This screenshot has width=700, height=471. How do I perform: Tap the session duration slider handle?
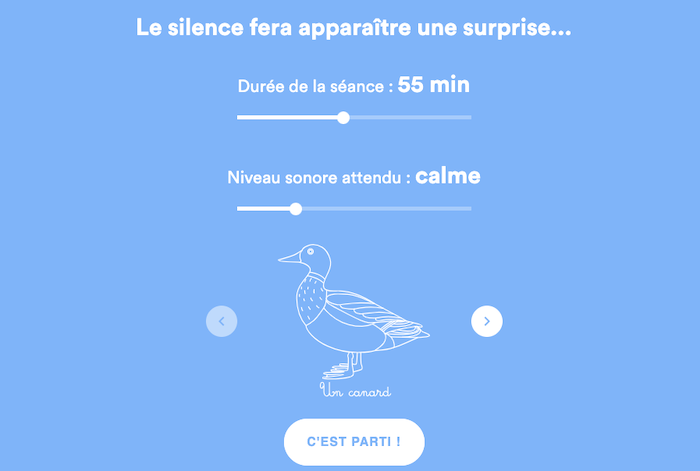pos(344,117)
